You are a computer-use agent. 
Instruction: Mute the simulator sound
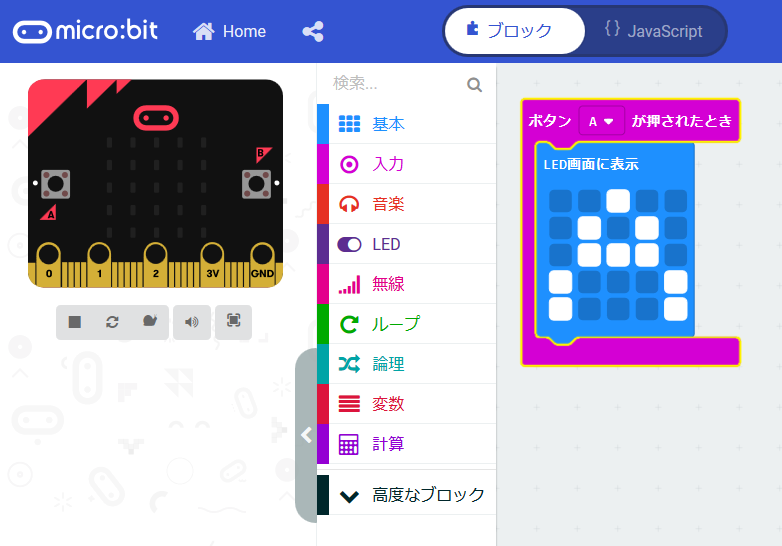[x=192, y=321]
